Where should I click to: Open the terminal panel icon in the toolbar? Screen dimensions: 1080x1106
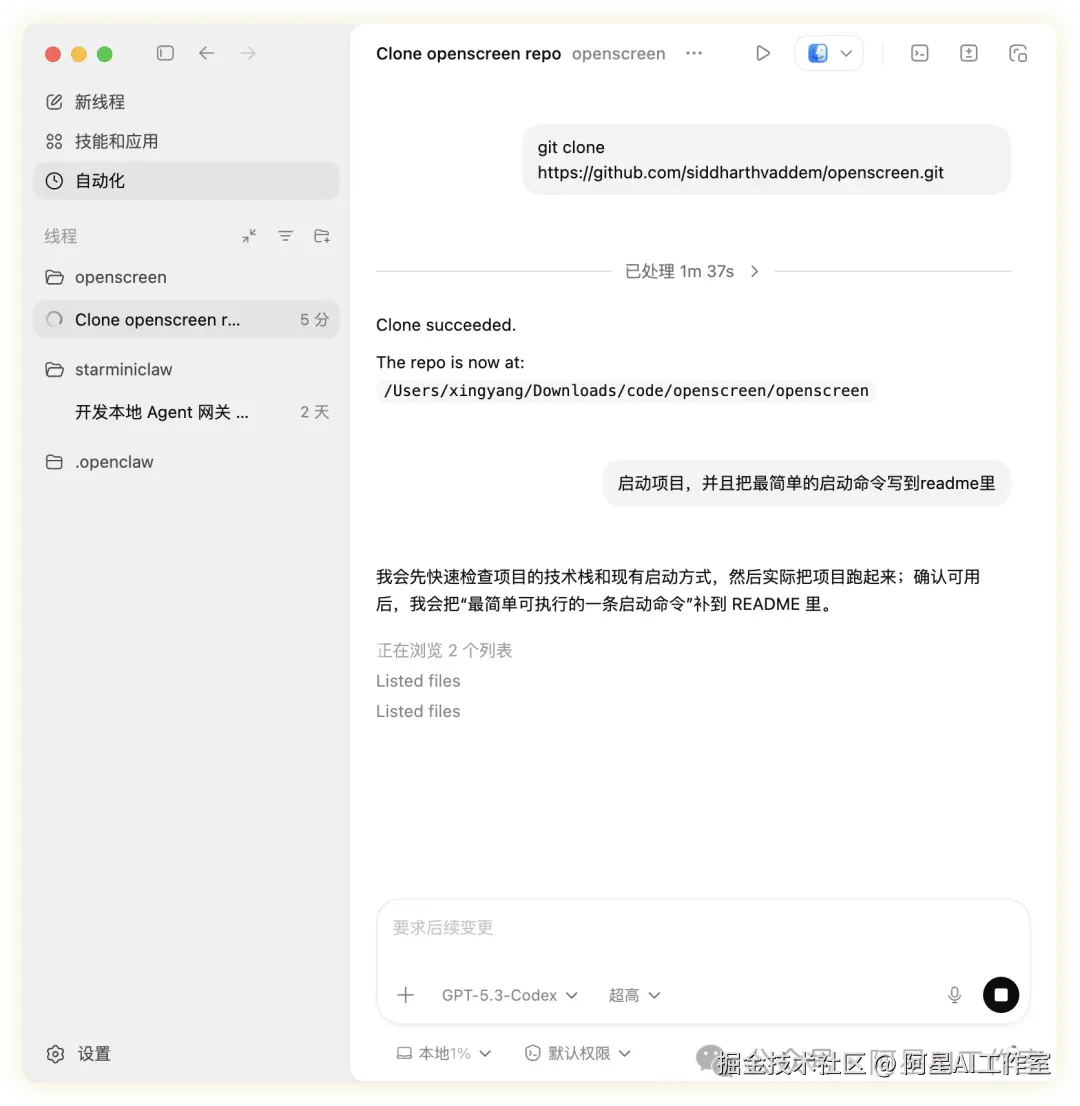coord(919,53)
